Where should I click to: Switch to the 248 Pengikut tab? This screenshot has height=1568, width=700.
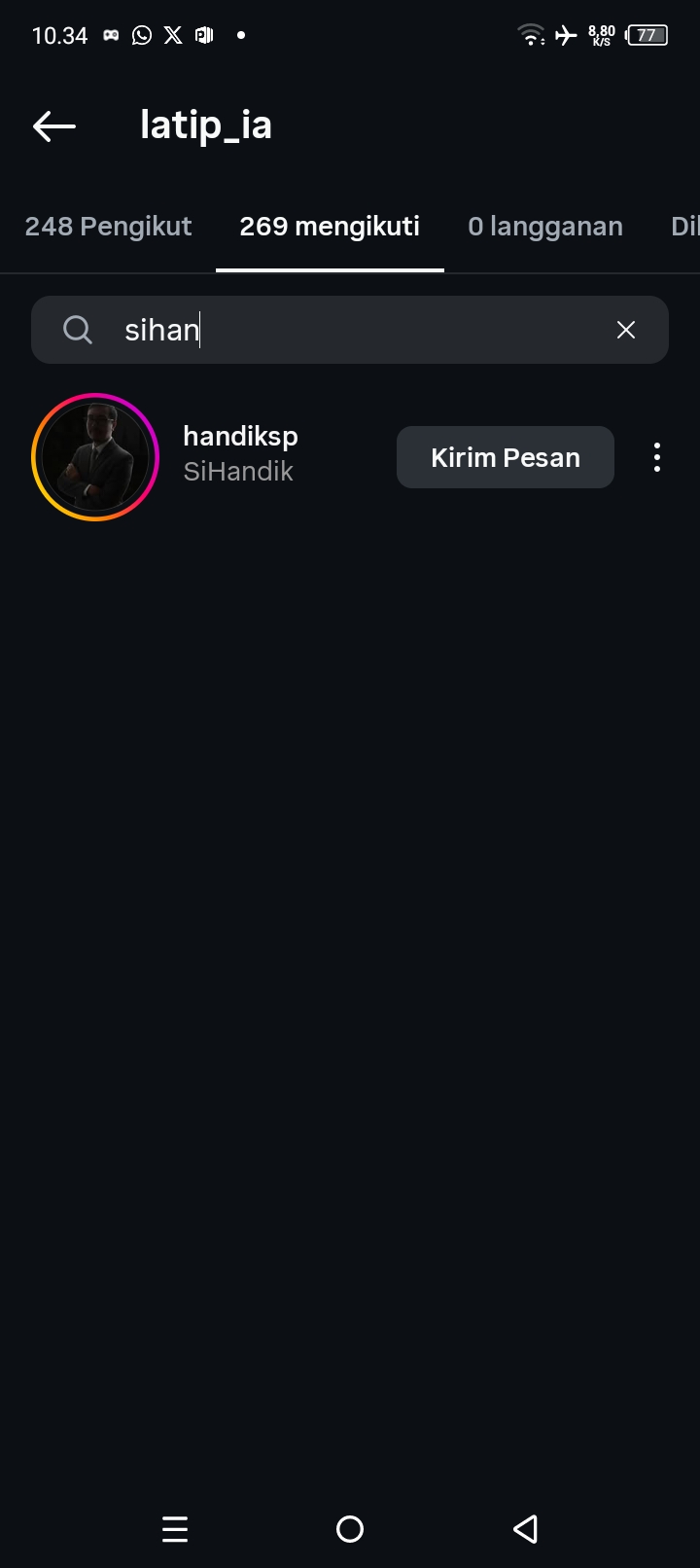(109, 227)
